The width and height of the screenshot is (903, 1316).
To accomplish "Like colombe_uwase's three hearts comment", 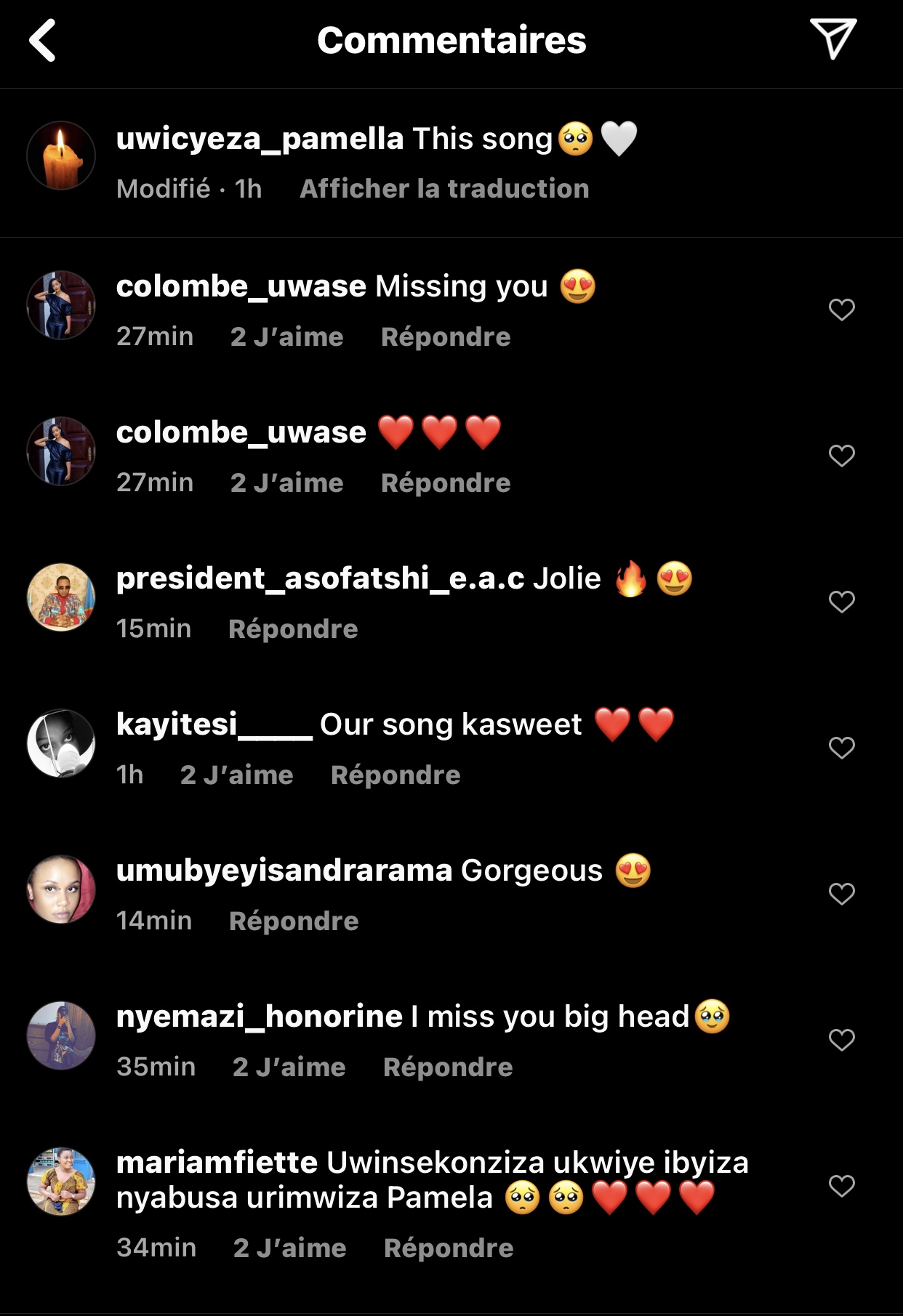I will click(841, 456).
